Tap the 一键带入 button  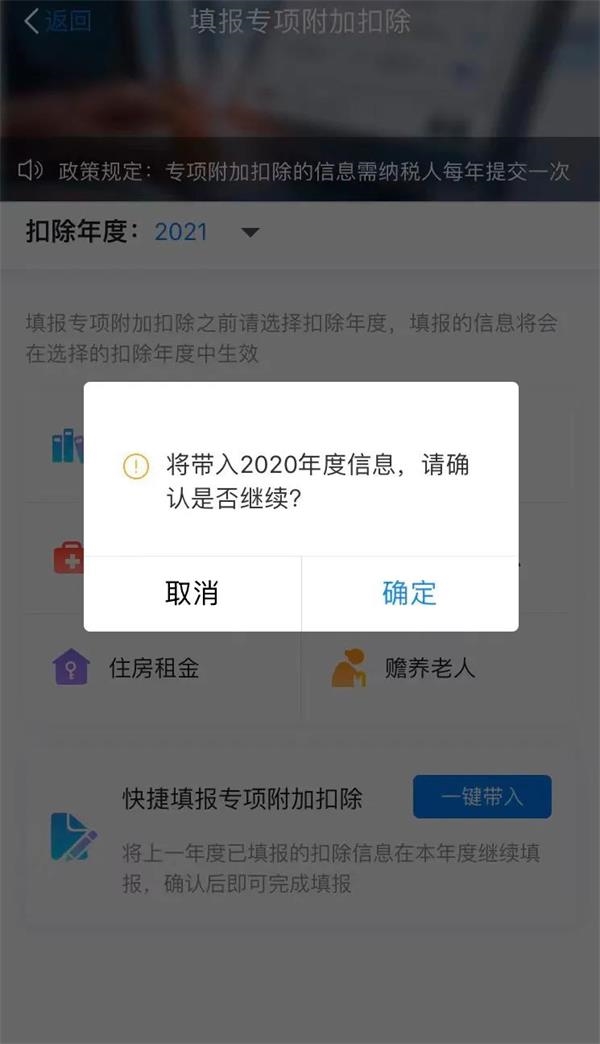click(x=482, y=797)
